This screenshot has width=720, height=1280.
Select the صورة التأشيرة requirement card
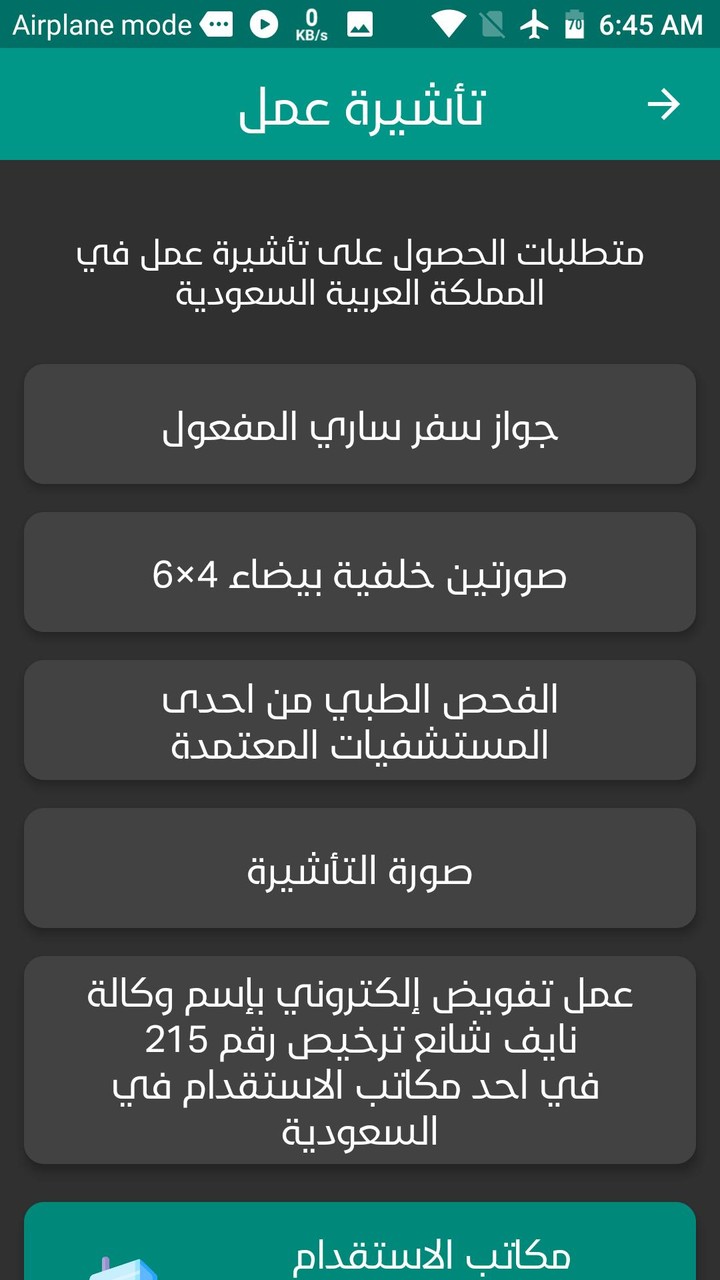[360, 868]
